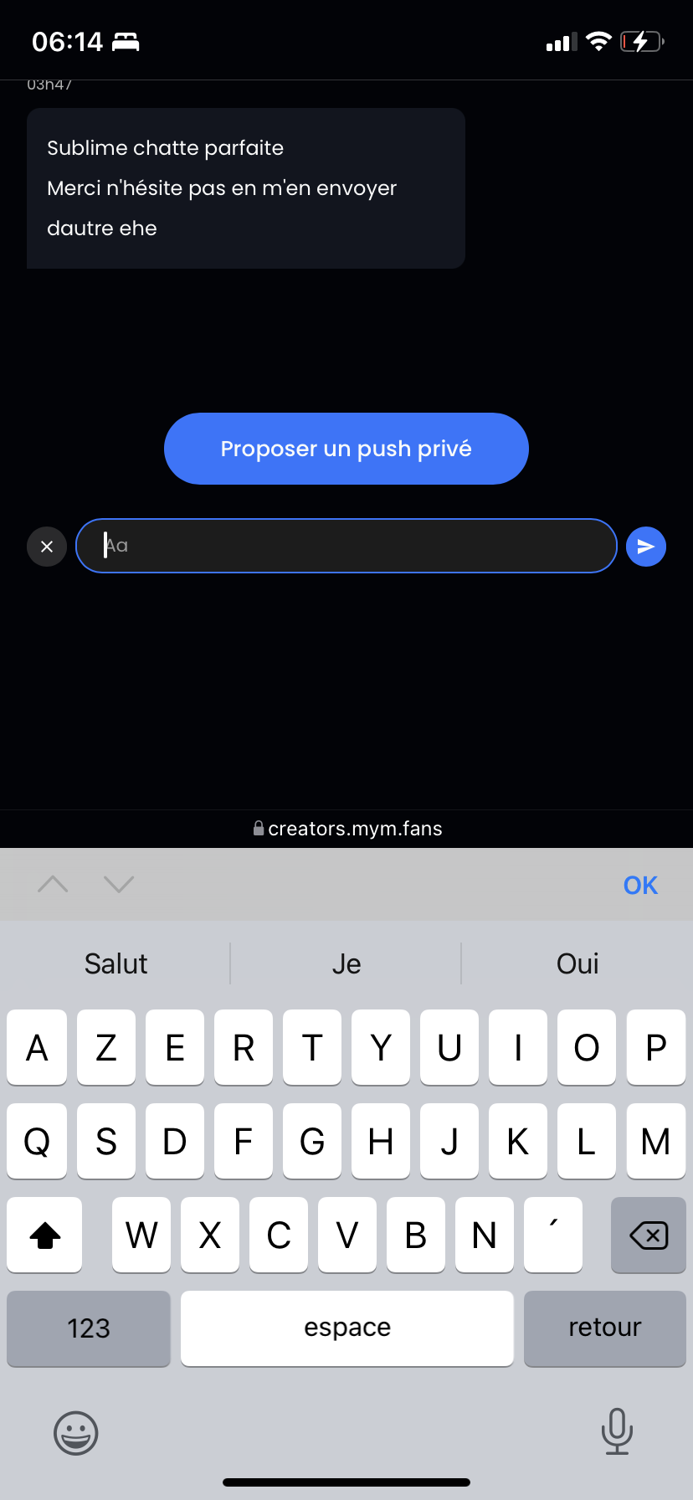This screenshot has width=693, height=1500.
Task: Hit the backspace key
Action: 648,1236
